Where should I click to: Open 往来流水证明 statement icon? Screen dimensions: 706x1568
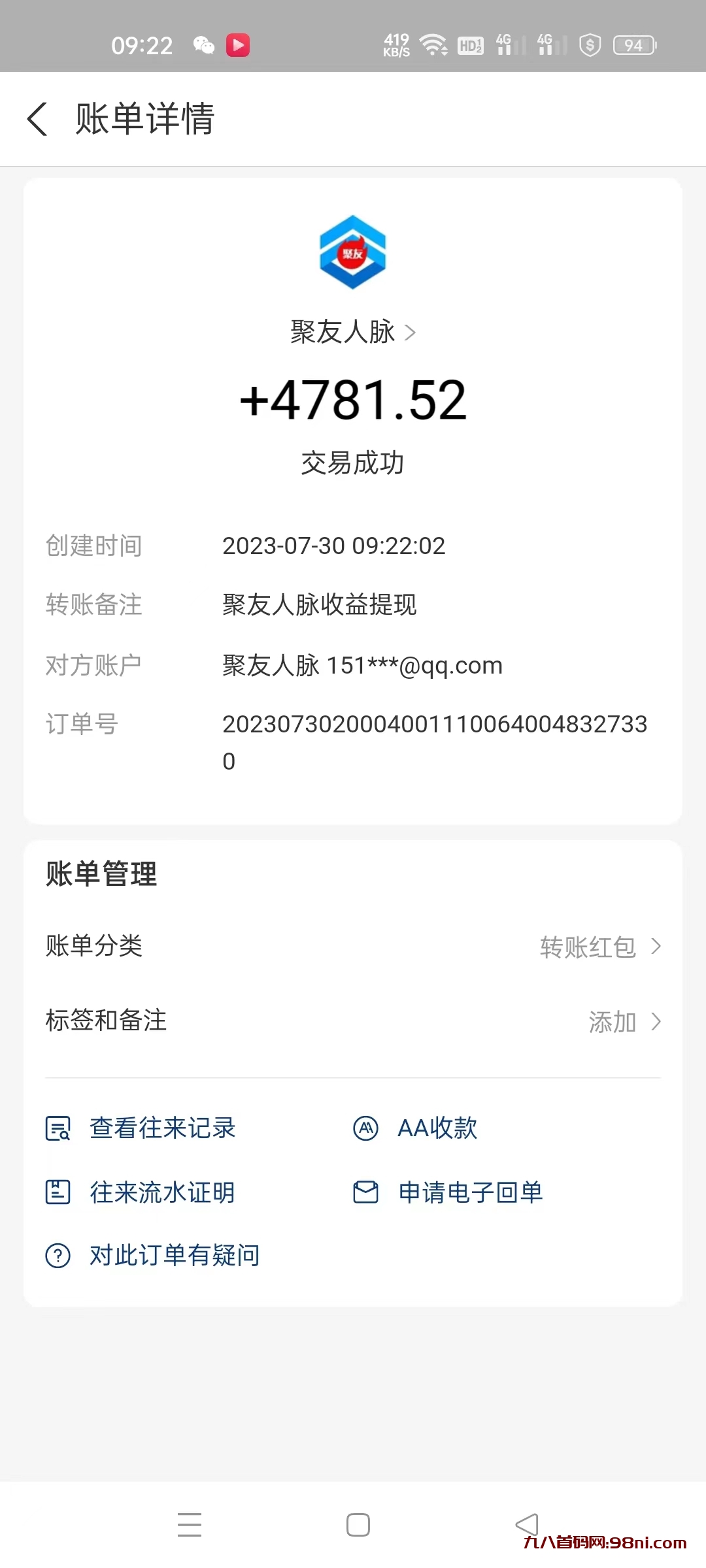58,1192
